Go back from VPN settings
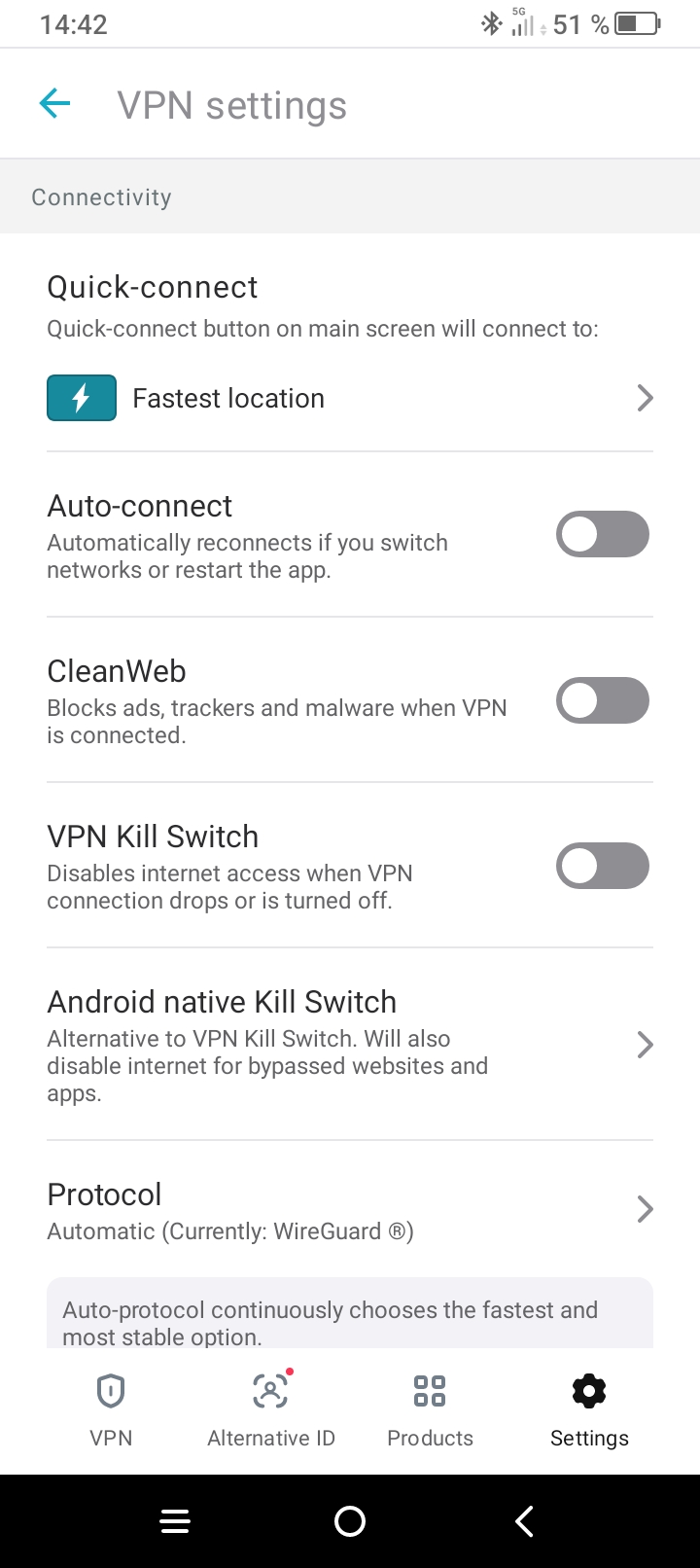 pos(55,104)
